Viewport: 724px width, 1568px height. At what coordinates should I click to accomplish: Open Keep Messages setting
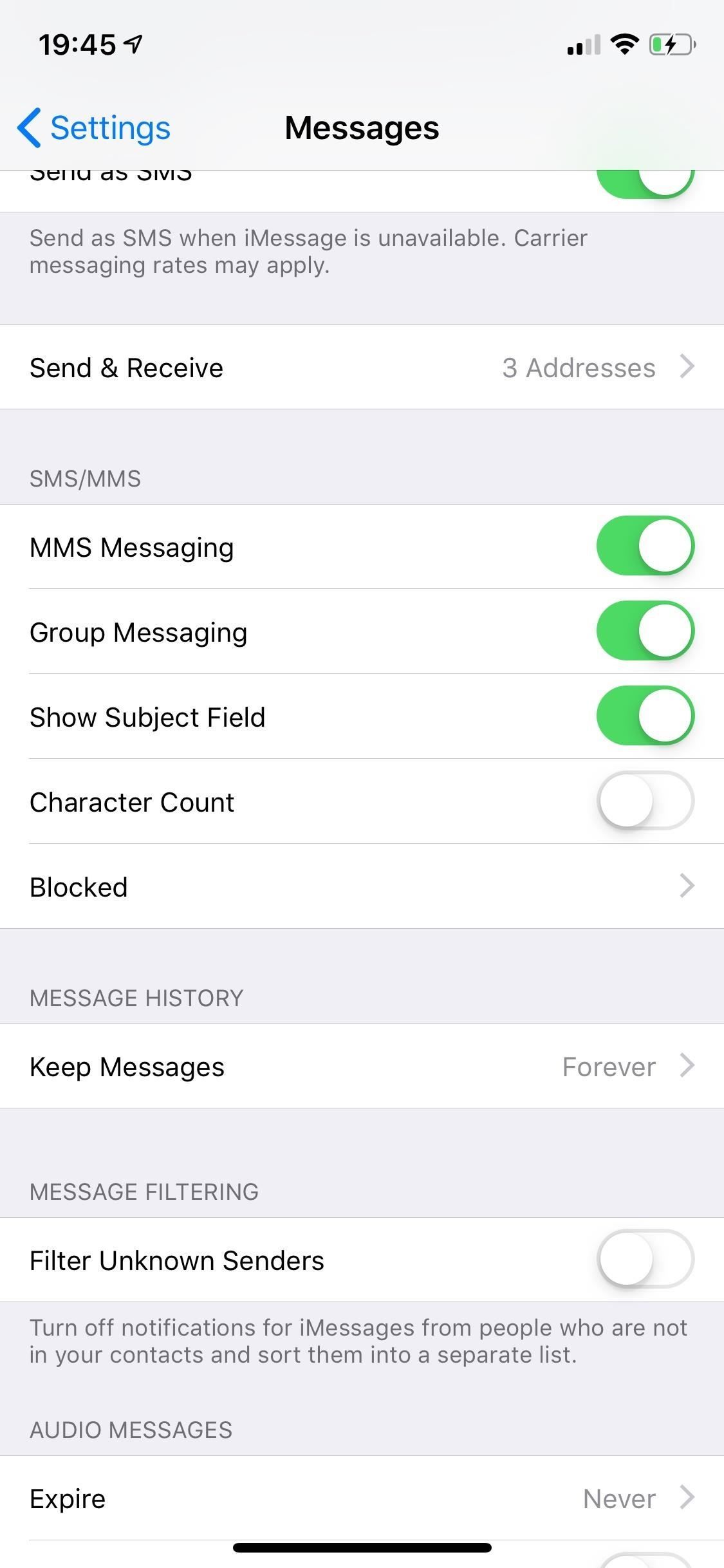point(362,1067)
